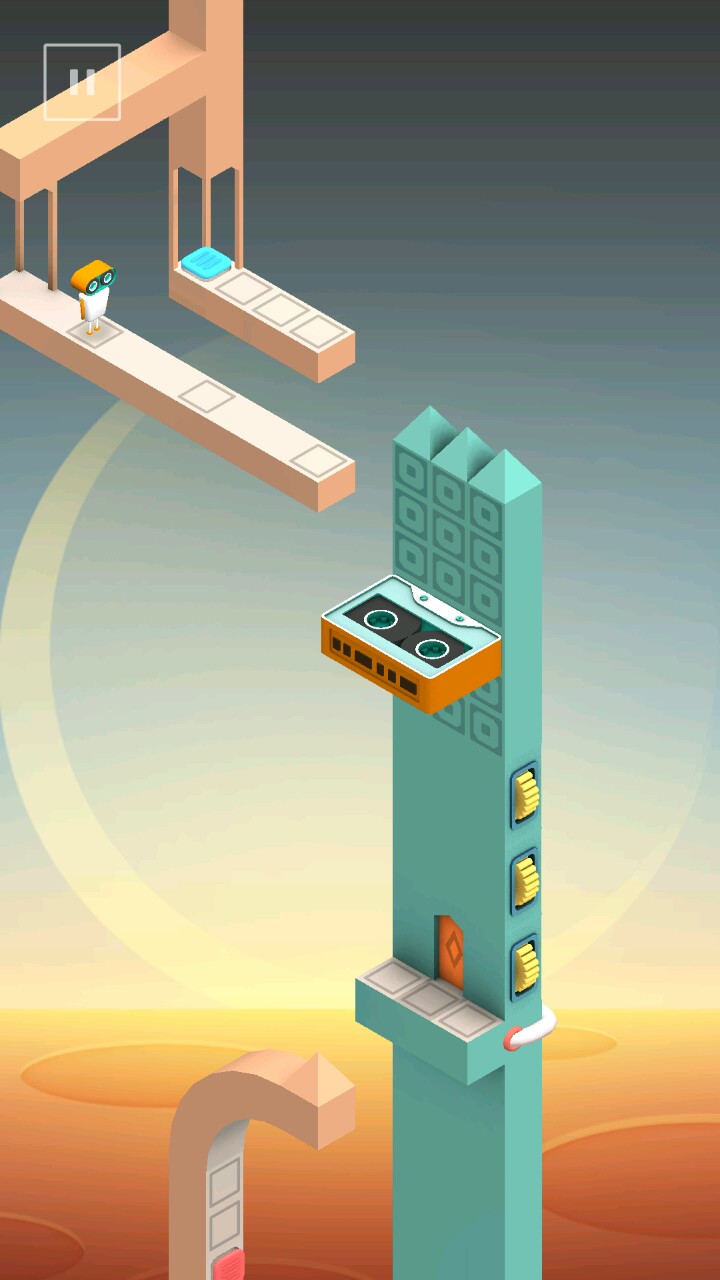
Task: Tap the glowing blue pressure tile
Action: click(x=207, y=263)
